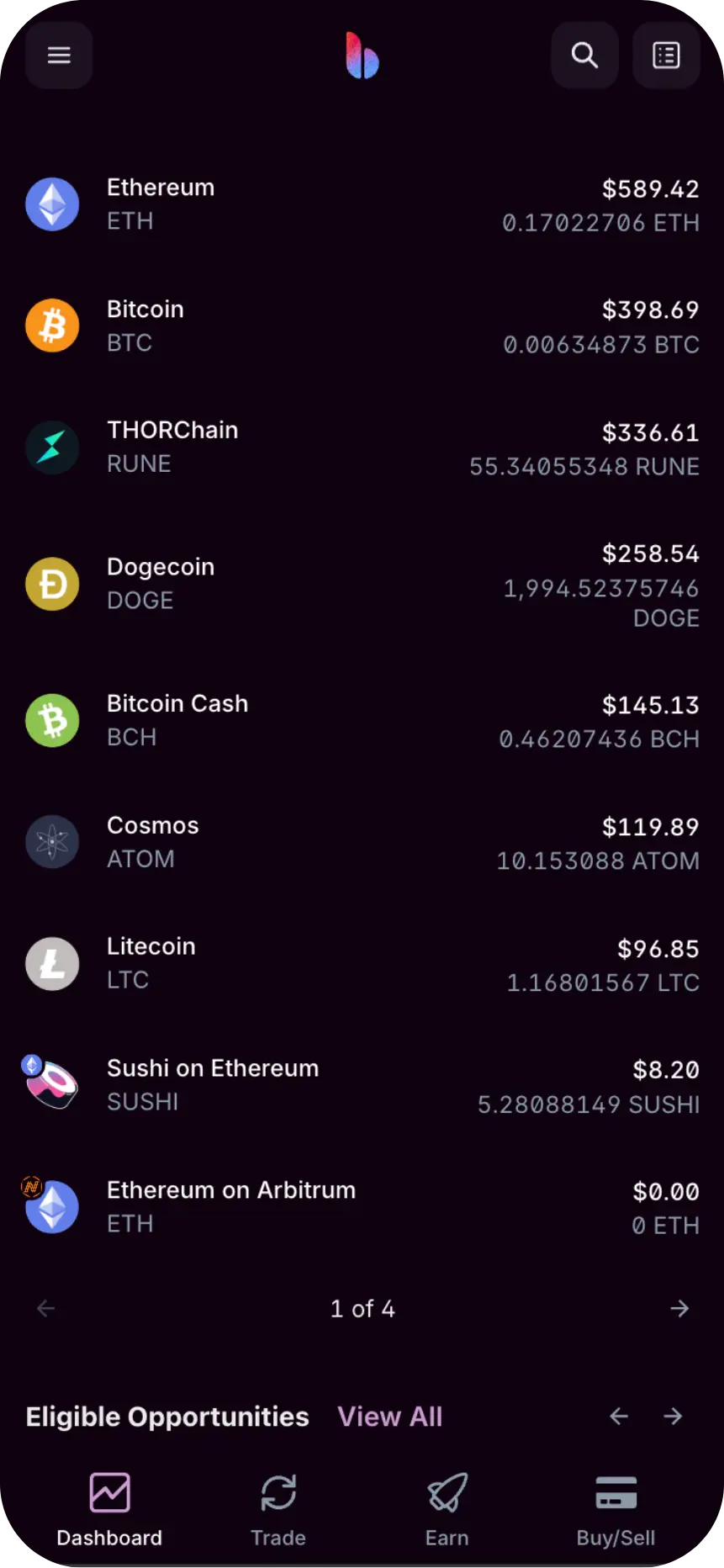This screenshot has height=1568, width=724.
Task: Select the Dogecoin row
Action: coord(362,585)
